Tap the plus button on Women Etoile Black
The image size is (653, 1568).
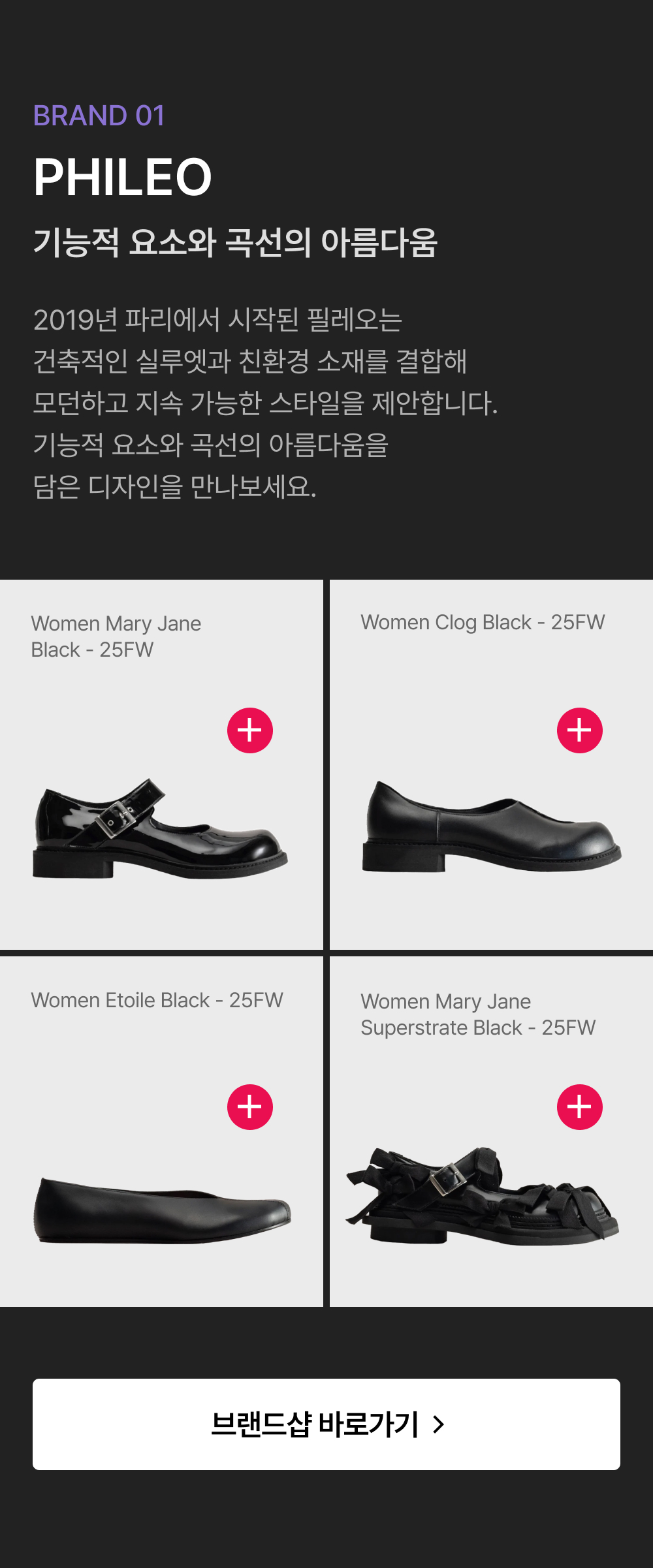[x=250, y=1107]
